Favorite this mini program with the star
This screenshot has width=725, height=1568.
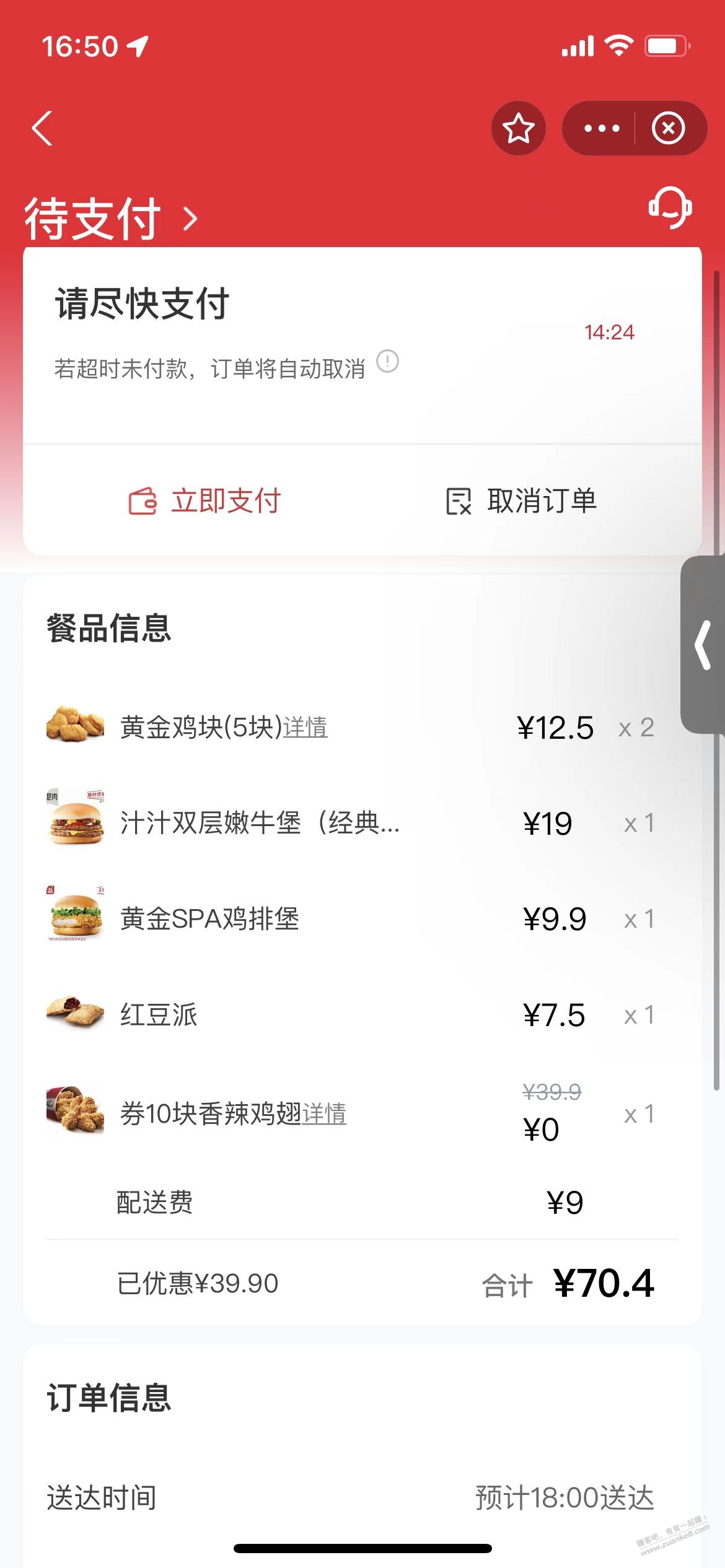[x=518, y=129]
